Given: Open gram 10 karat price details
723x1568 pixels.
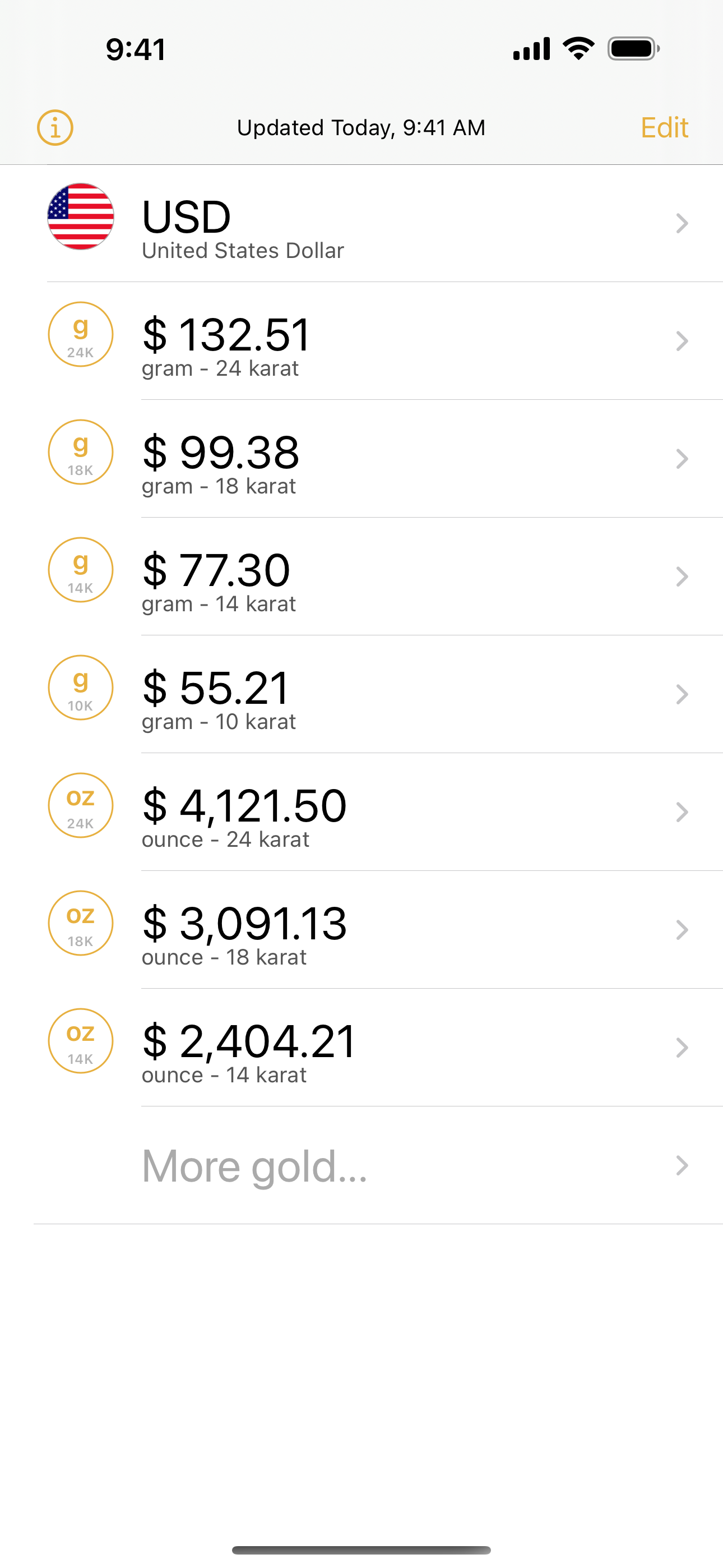Looking at the screenshot, I should tap(365, 694).
